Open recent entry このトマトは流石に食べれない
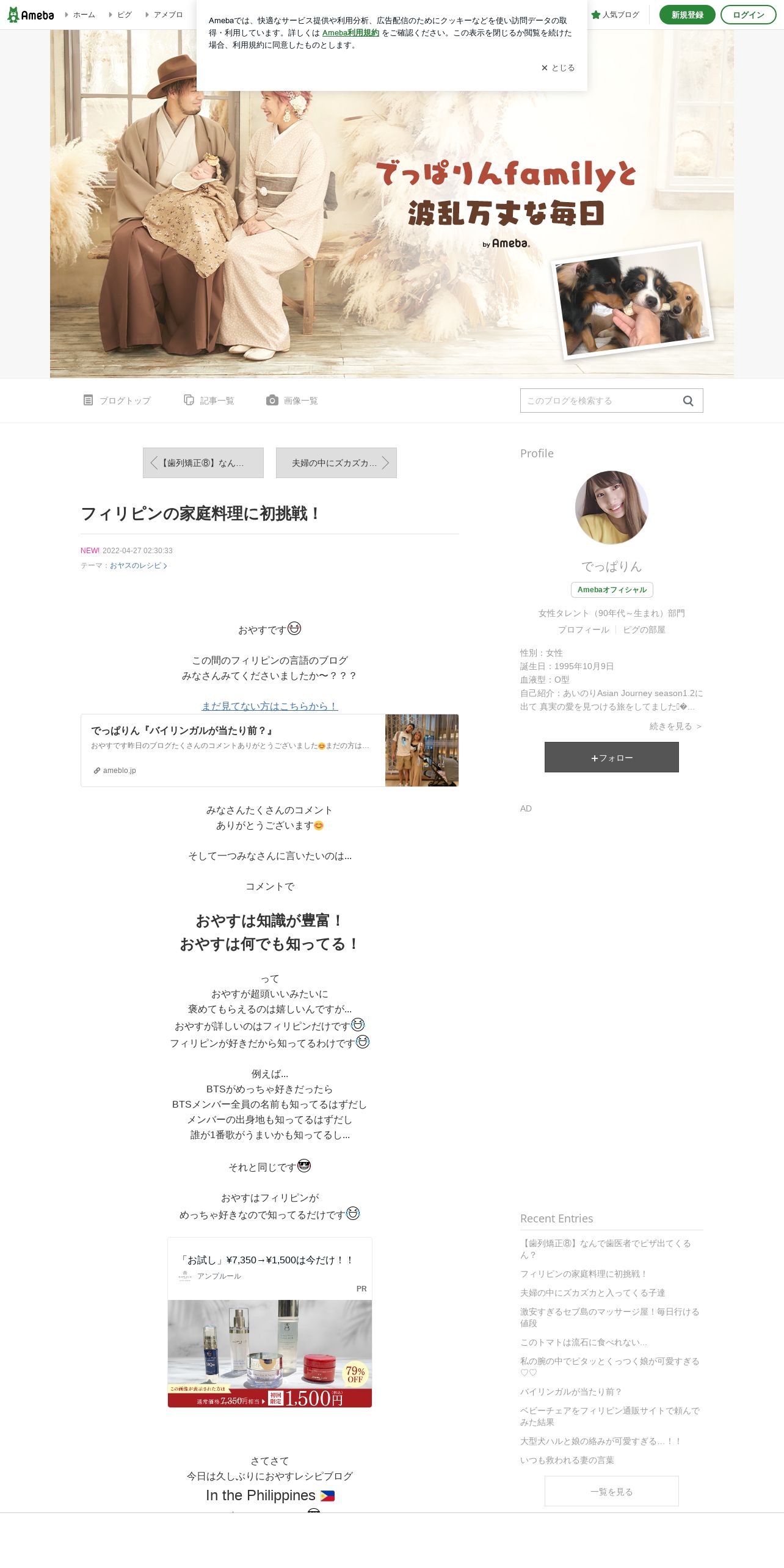 click(x=584, y=1342)
